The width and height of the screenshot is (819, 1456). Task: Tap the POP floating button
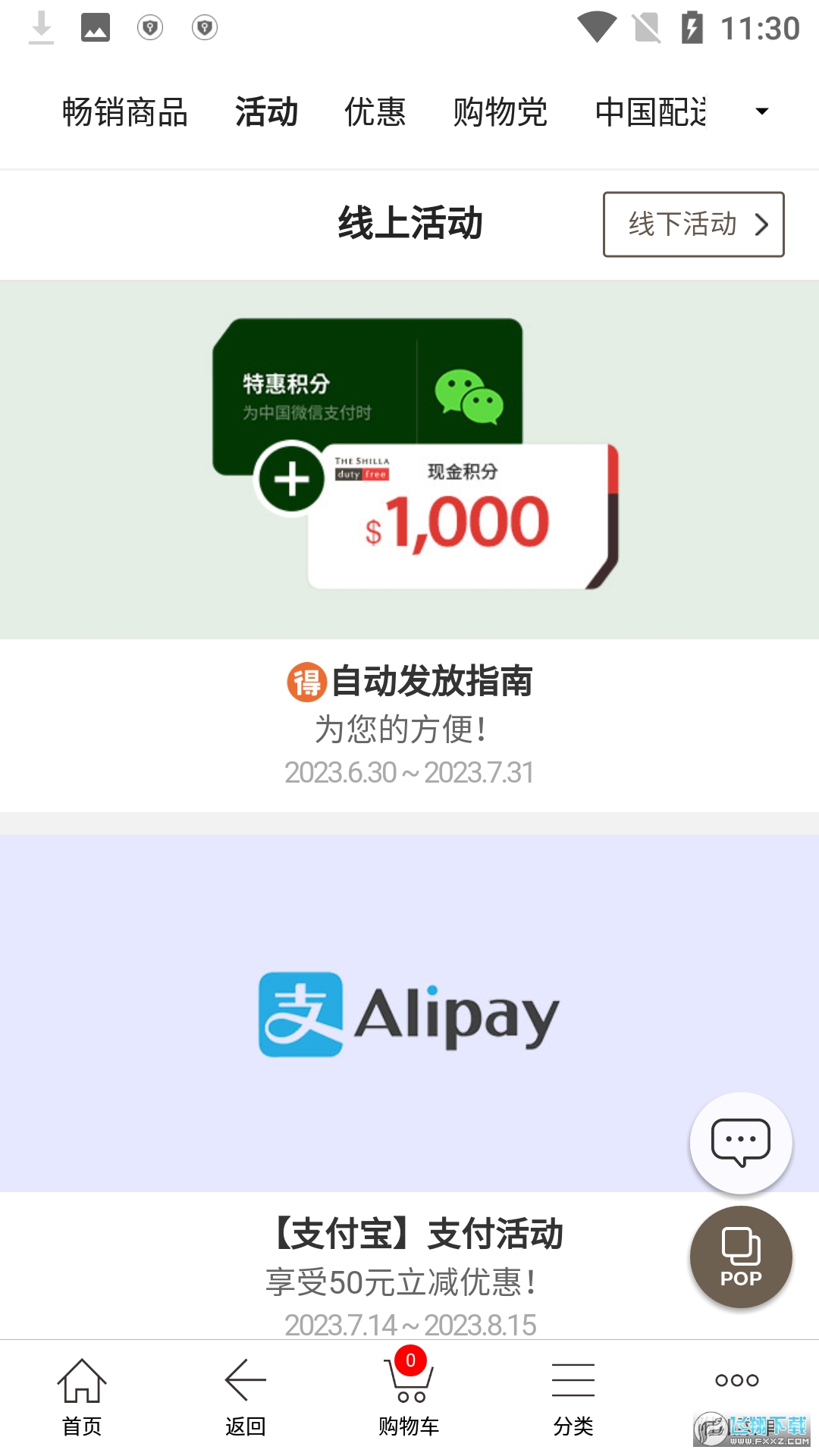point(741,1257)
